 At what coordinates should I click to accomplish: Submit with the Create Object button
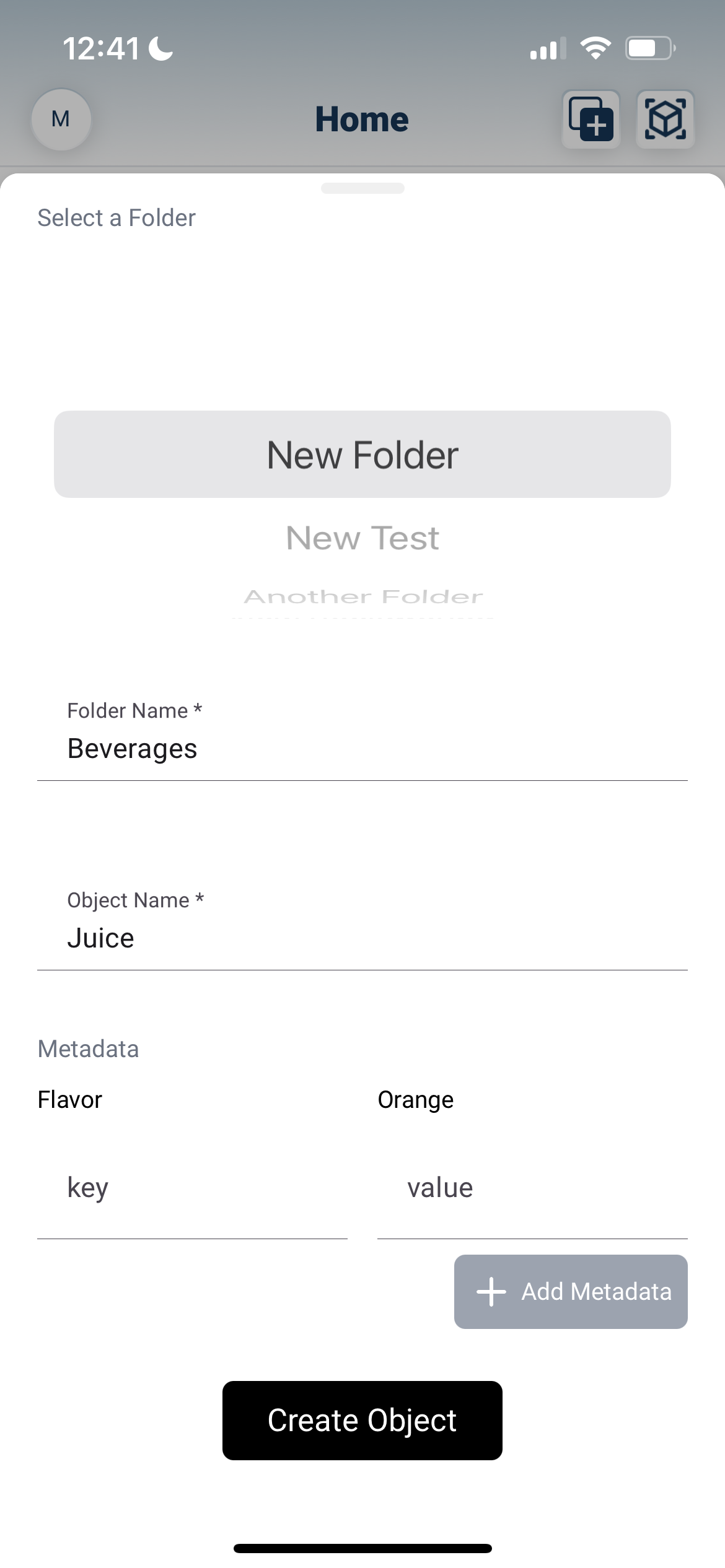point(362,1421)
